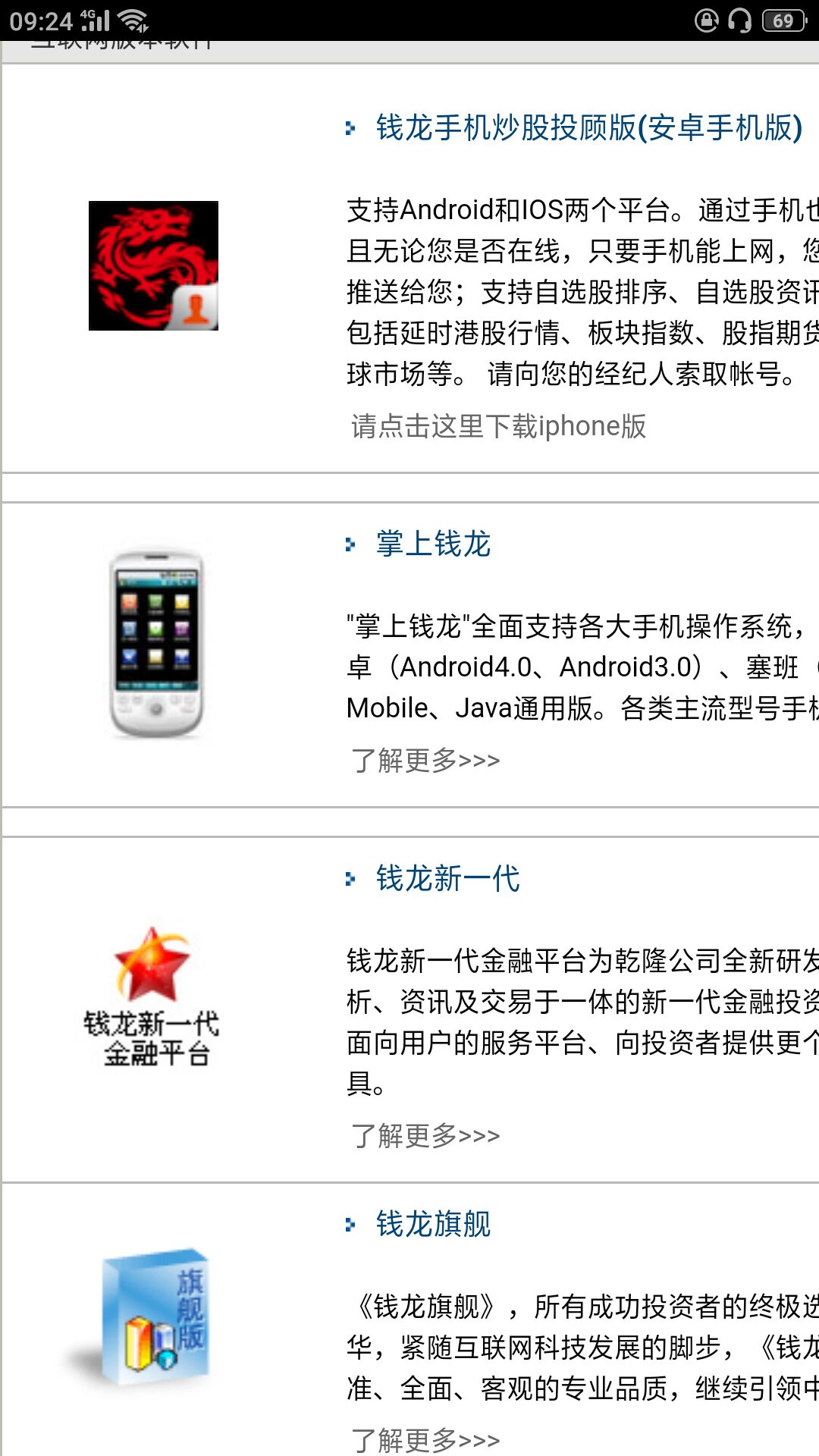The width and height of the screenshot is (819, 1456).
Task: Tap 了解更多>>> under 钱龙旗舰
Action: point(425,1439)
